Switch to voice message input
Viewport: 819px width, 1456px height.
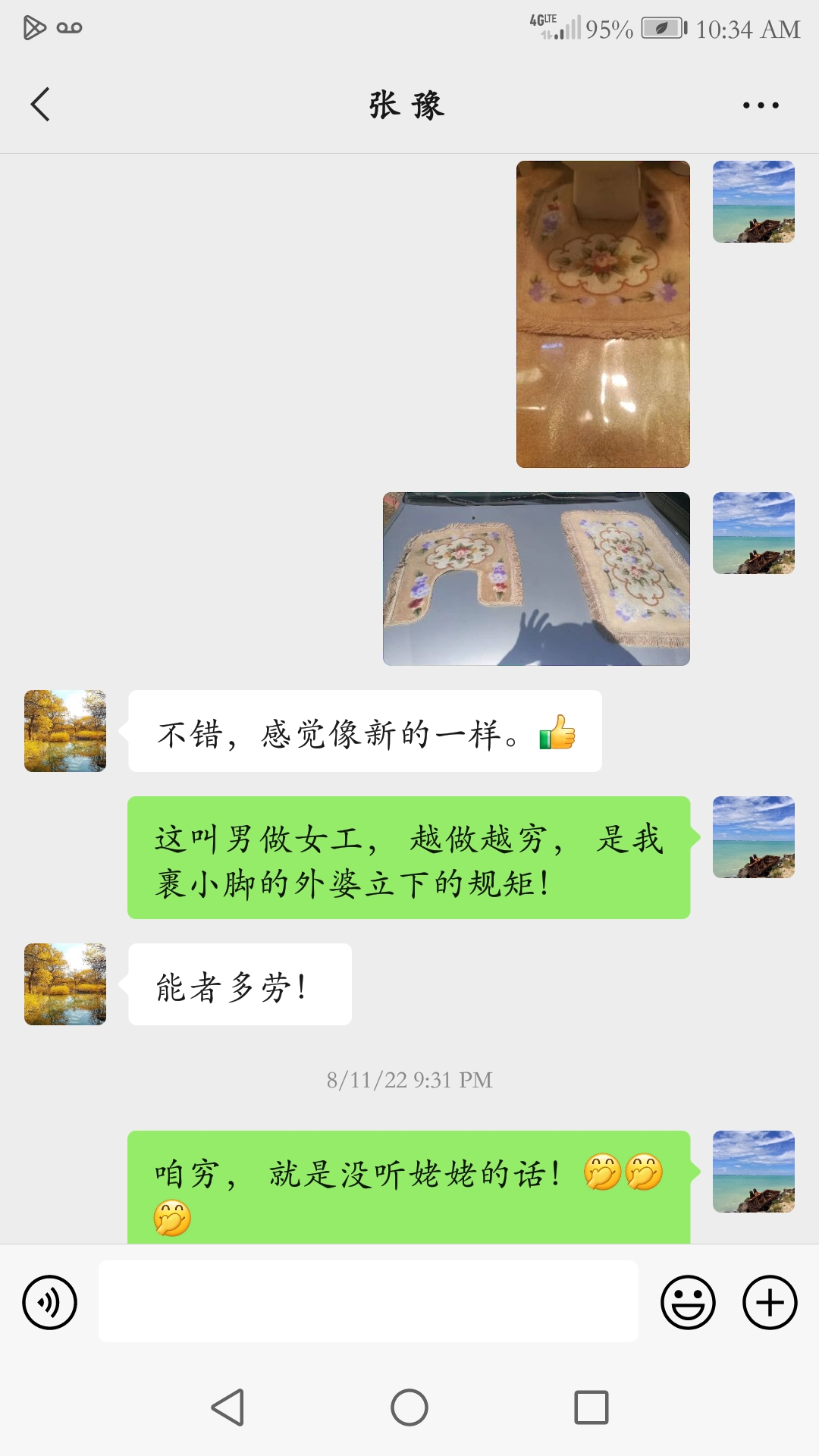[50, 1303]
